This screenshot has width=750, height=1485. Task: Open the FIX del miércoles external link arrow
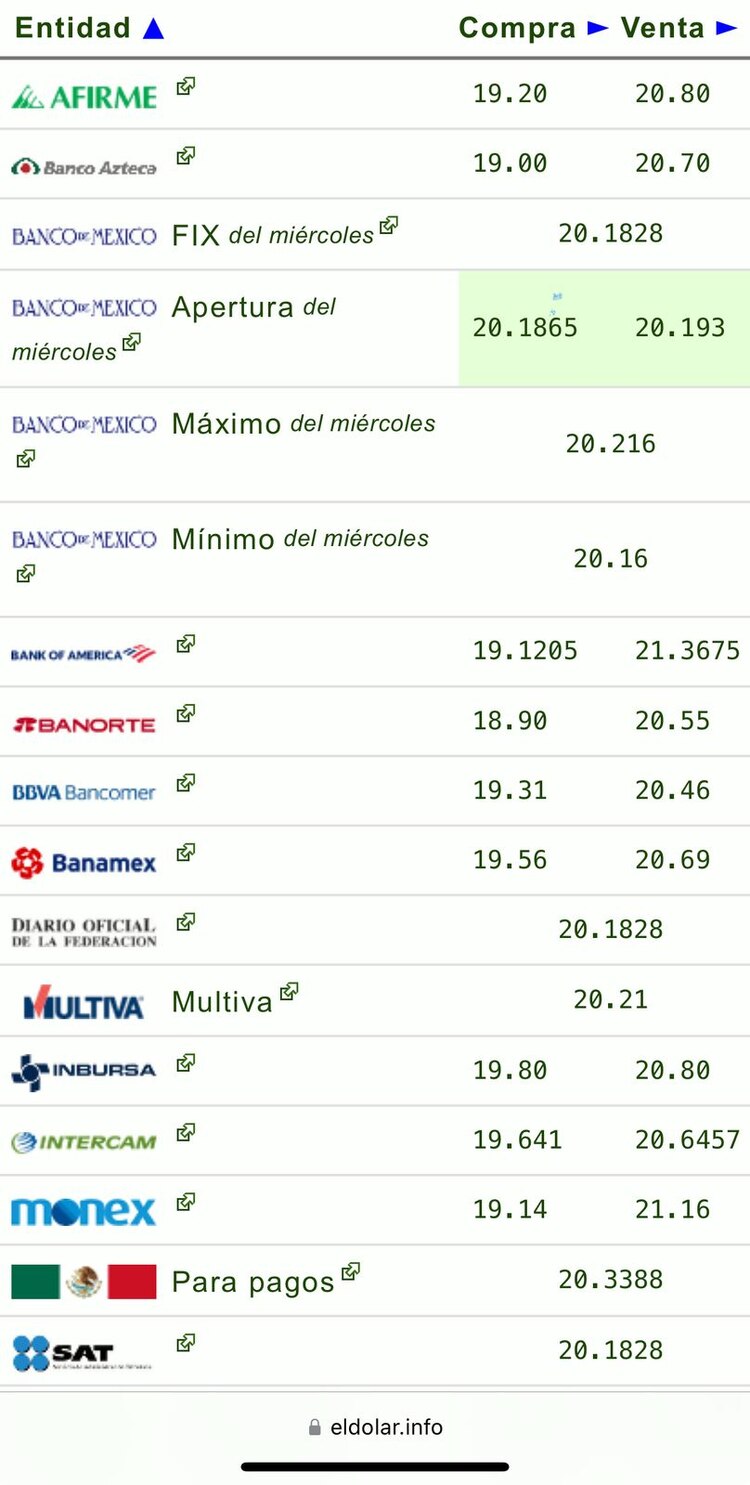point(388,226)
